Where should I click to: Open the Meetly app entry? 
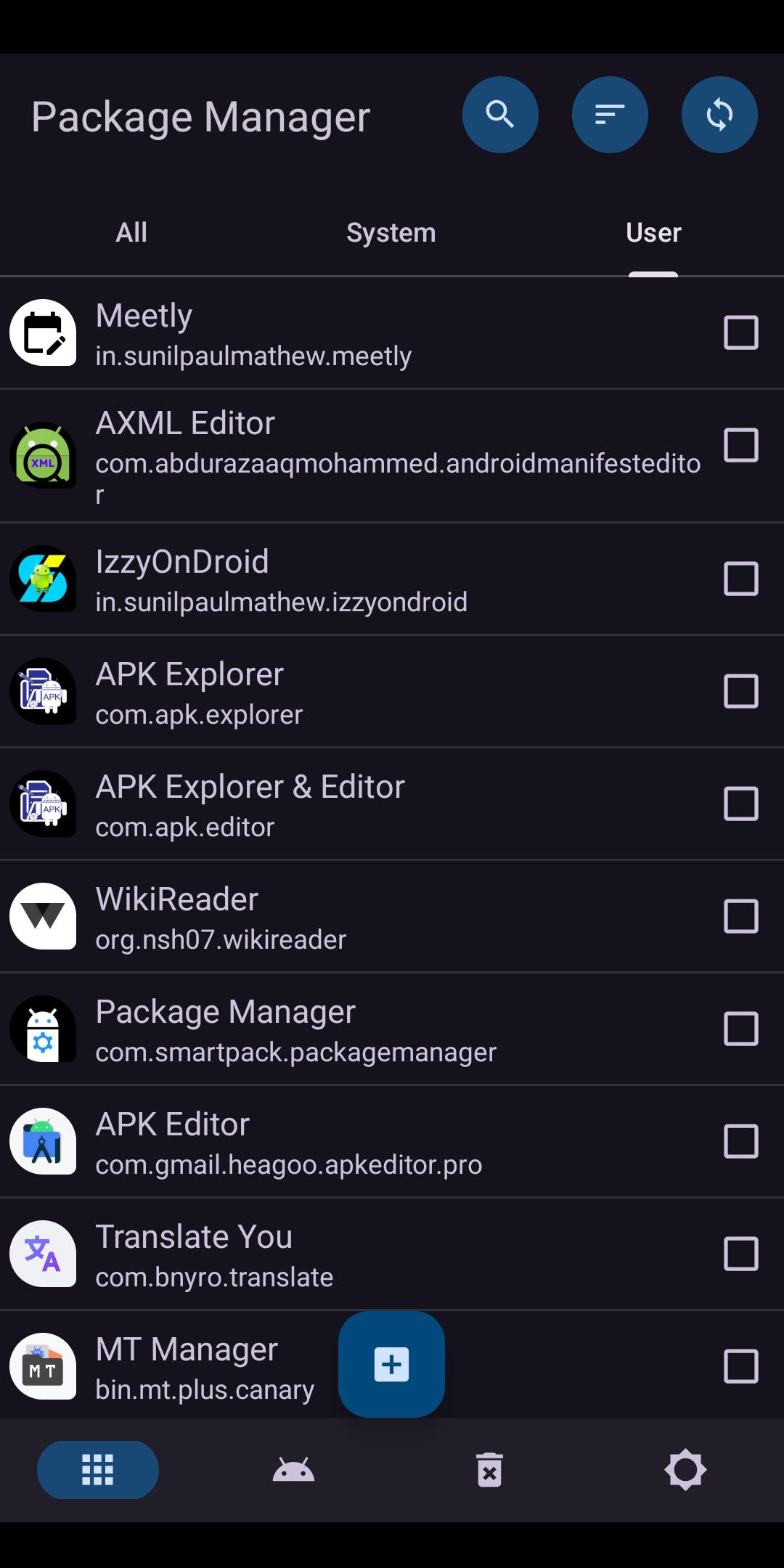point(392,333)
